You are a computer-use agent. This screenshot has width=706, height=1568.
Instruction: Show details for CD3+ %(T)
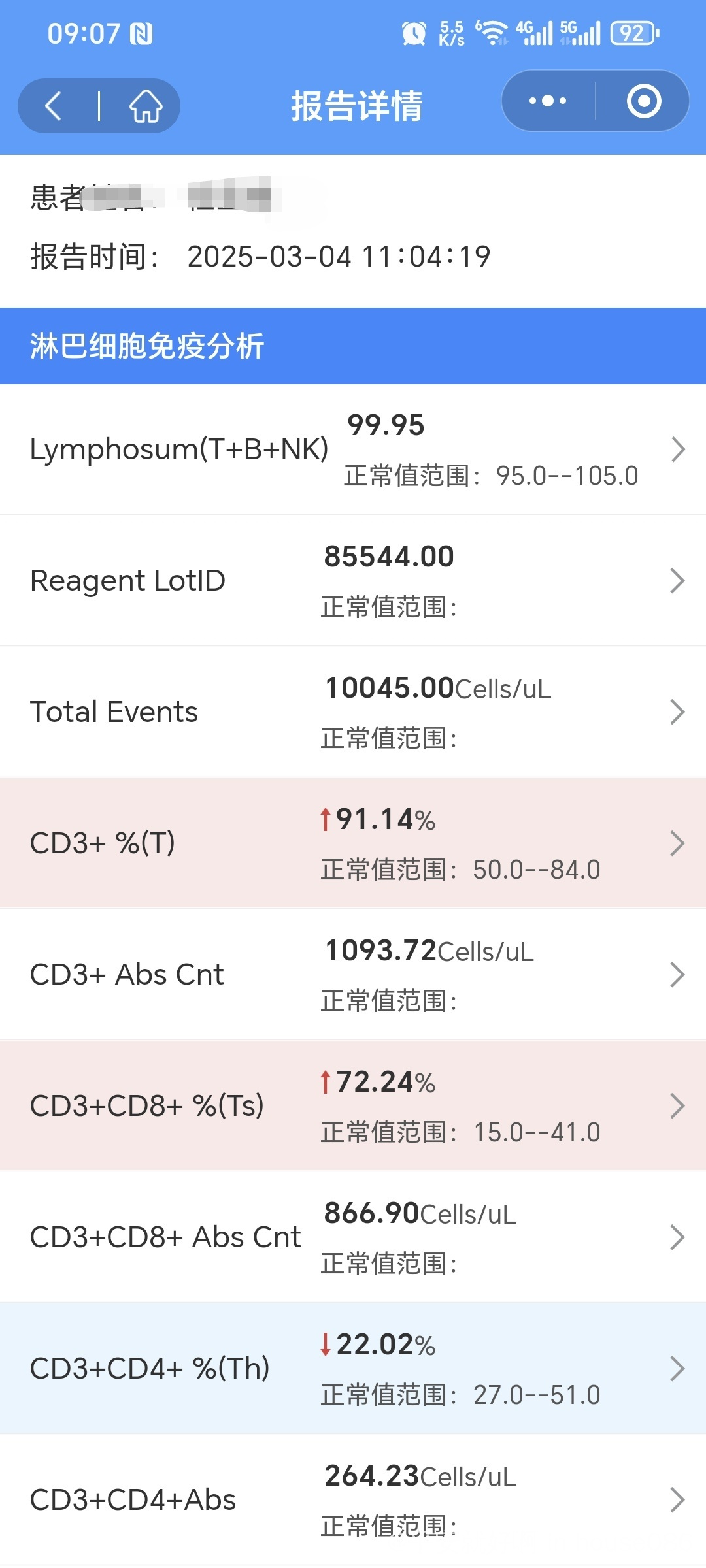click(353, 843)
